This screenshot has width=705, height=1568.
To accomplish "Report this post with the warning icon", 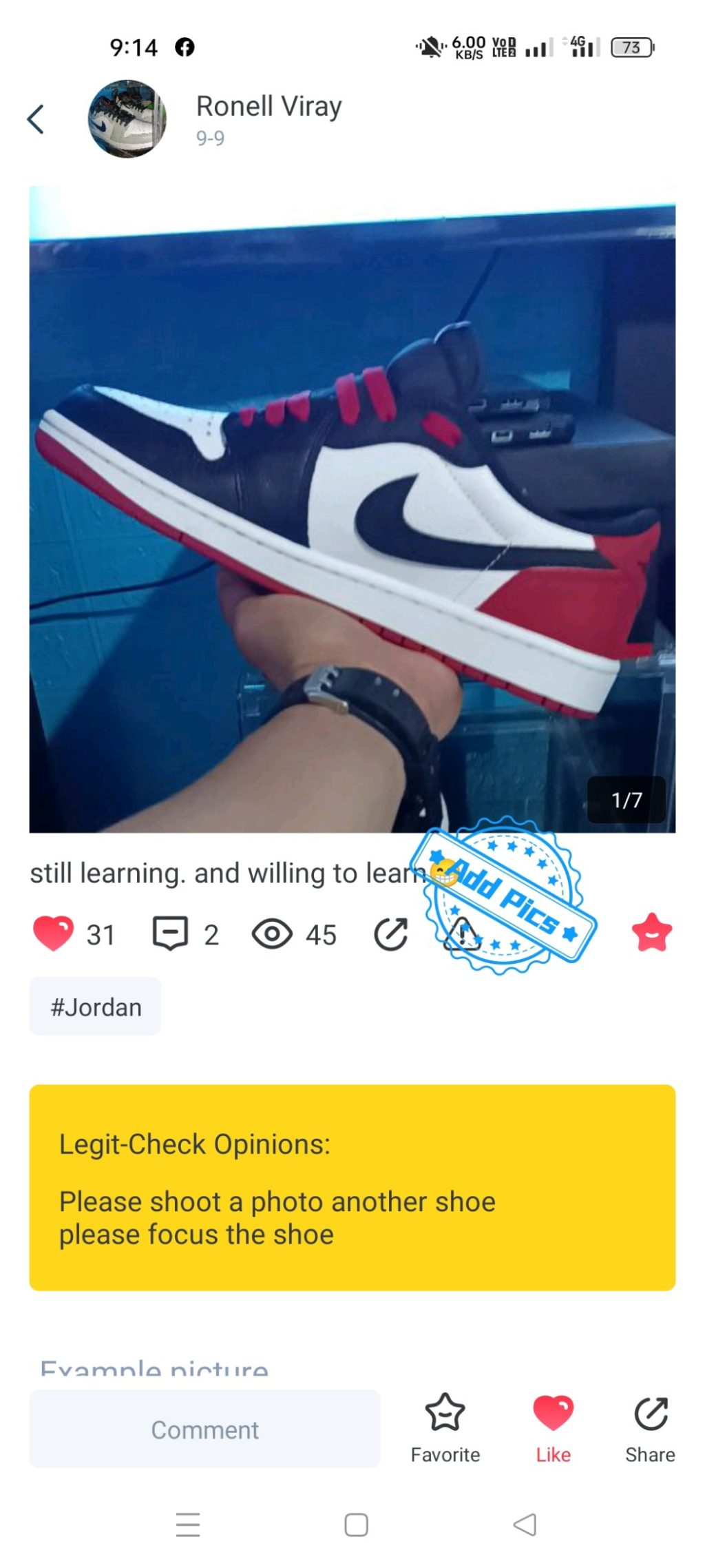I will (463, 935).
